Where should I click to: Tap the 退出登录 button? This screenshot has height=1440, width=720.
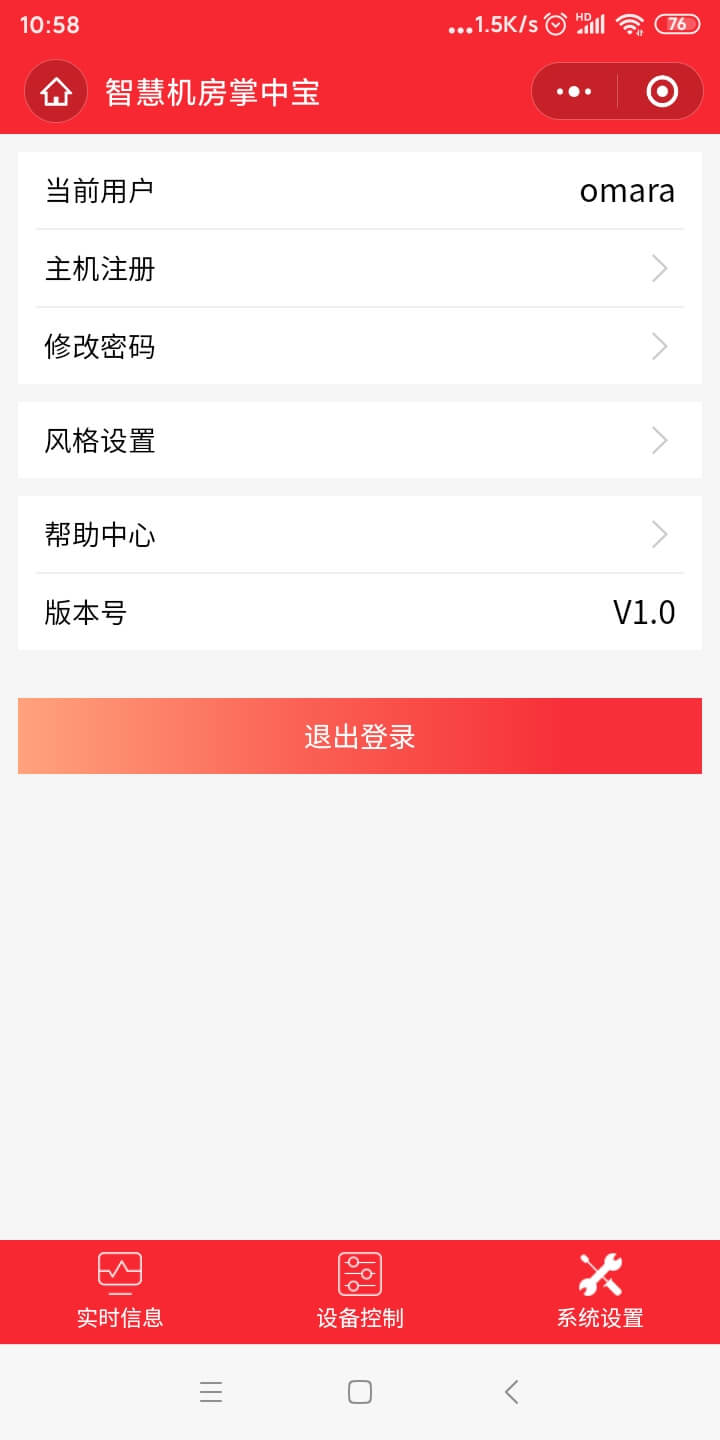359,736
